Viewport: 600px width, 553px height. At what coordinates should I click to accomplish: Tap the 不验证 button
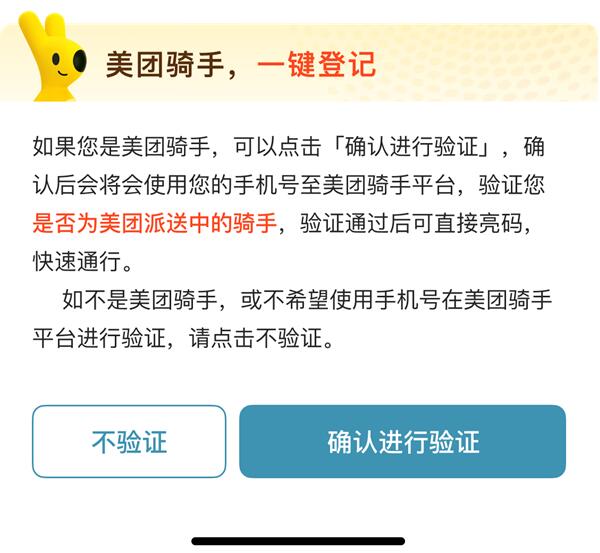[x=129, y=441]
